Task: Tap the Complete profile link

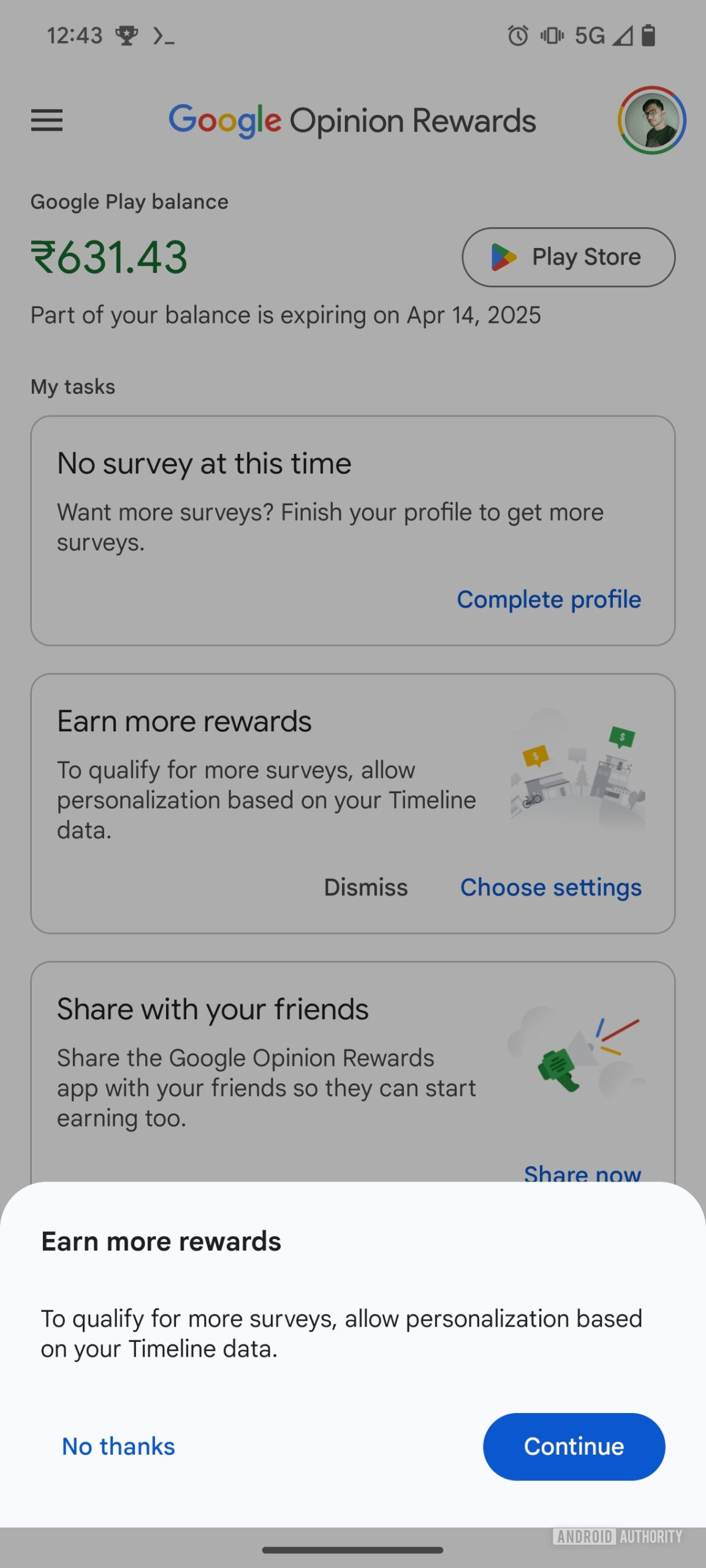Action: (548, 600)
